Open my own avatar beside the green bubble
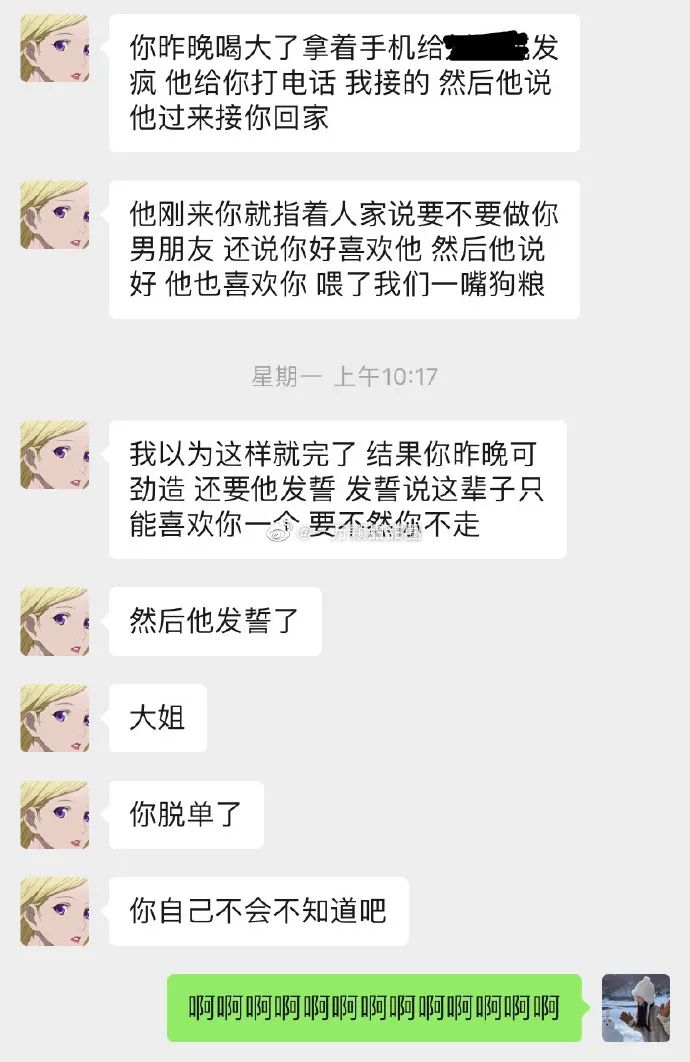 point(635,1008)
